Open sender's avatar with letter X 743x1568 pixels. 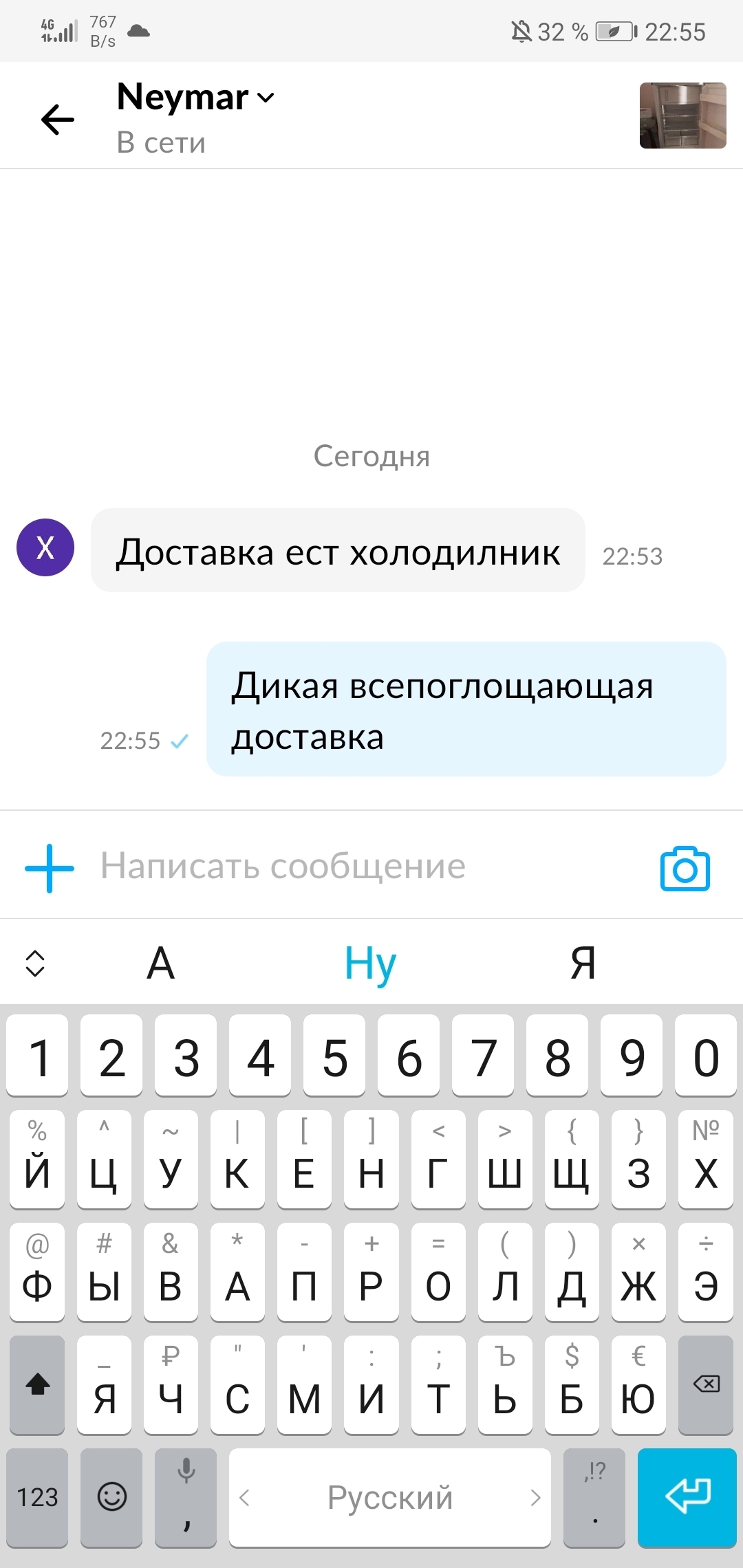(45, 547)
